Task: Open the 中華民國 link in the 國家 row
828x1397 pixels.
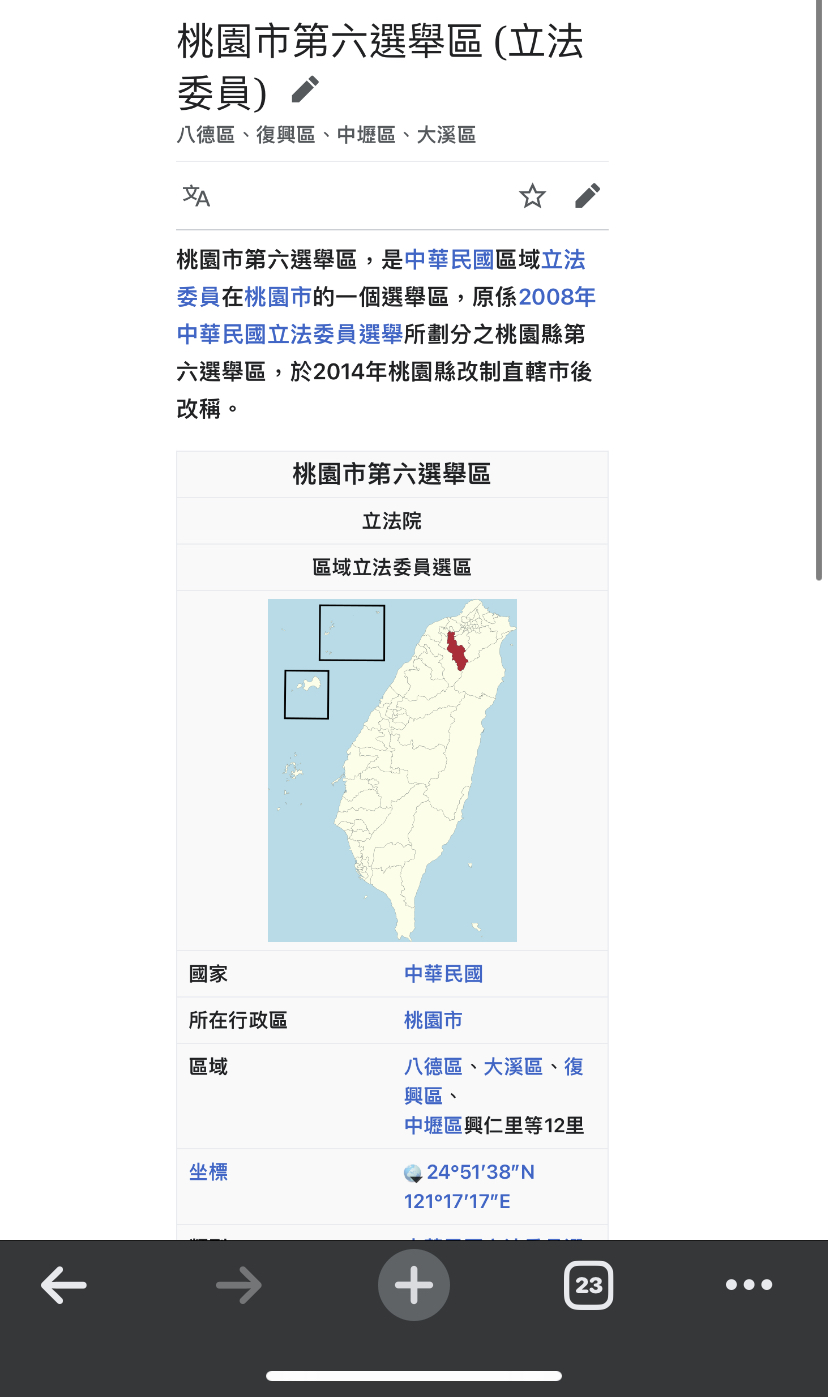Action: click(x=443, y=974)
